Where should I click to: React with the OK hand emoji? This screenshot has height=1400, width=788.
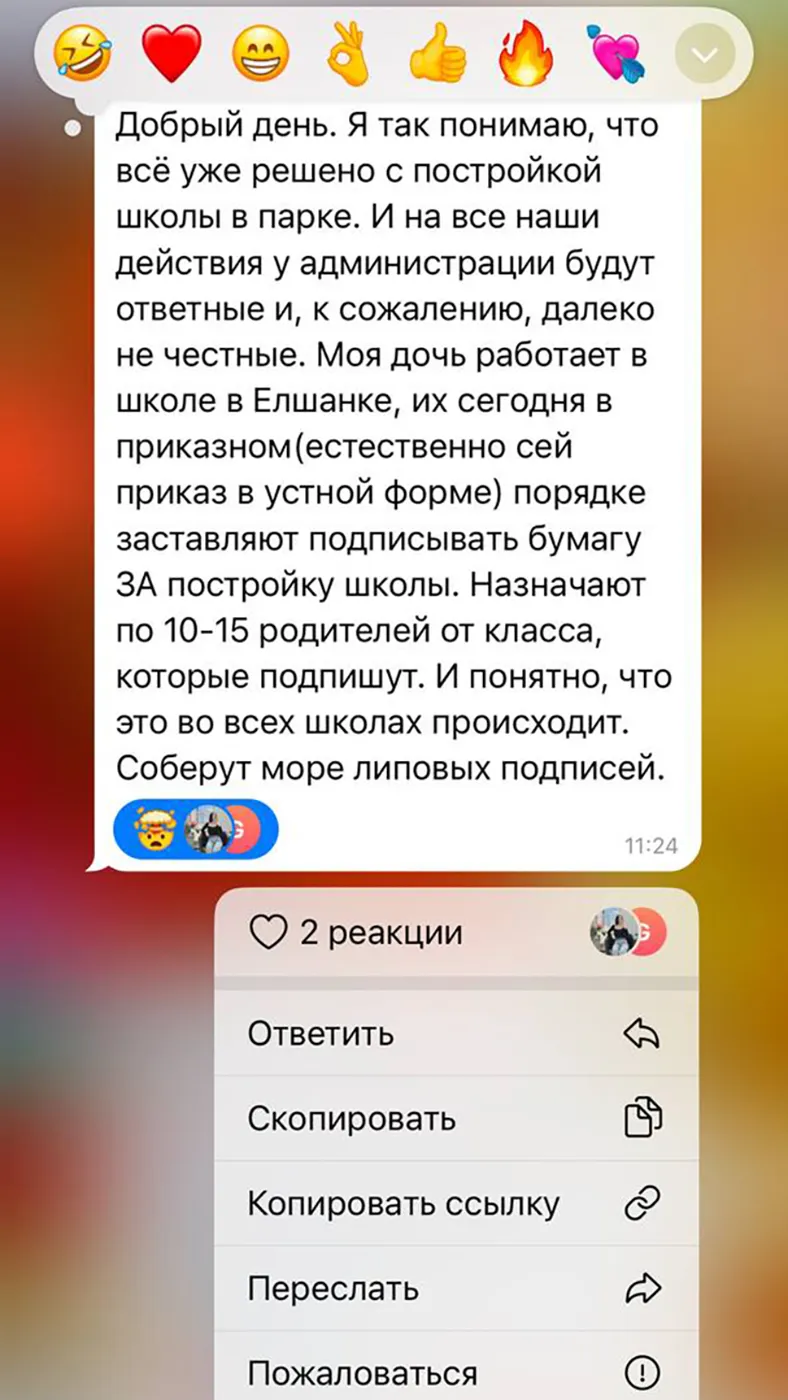click(350, 55)
